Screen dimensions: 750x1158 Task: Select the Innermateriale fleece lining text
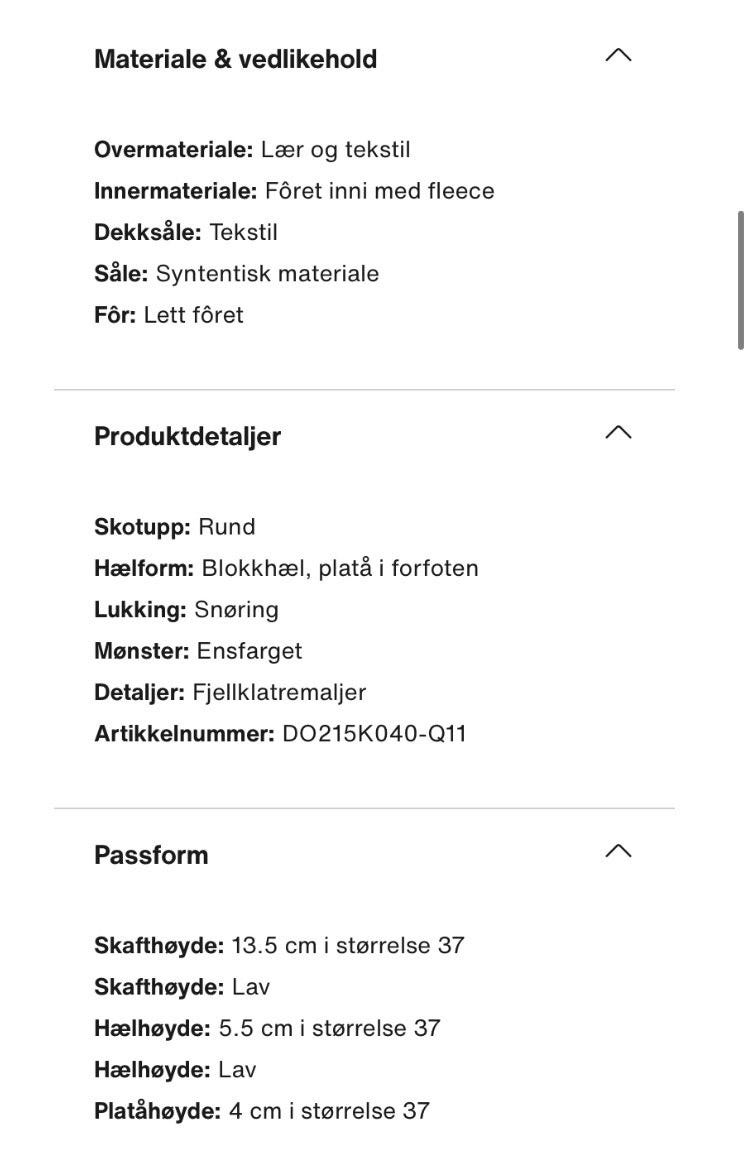click(x=293, y=189)
